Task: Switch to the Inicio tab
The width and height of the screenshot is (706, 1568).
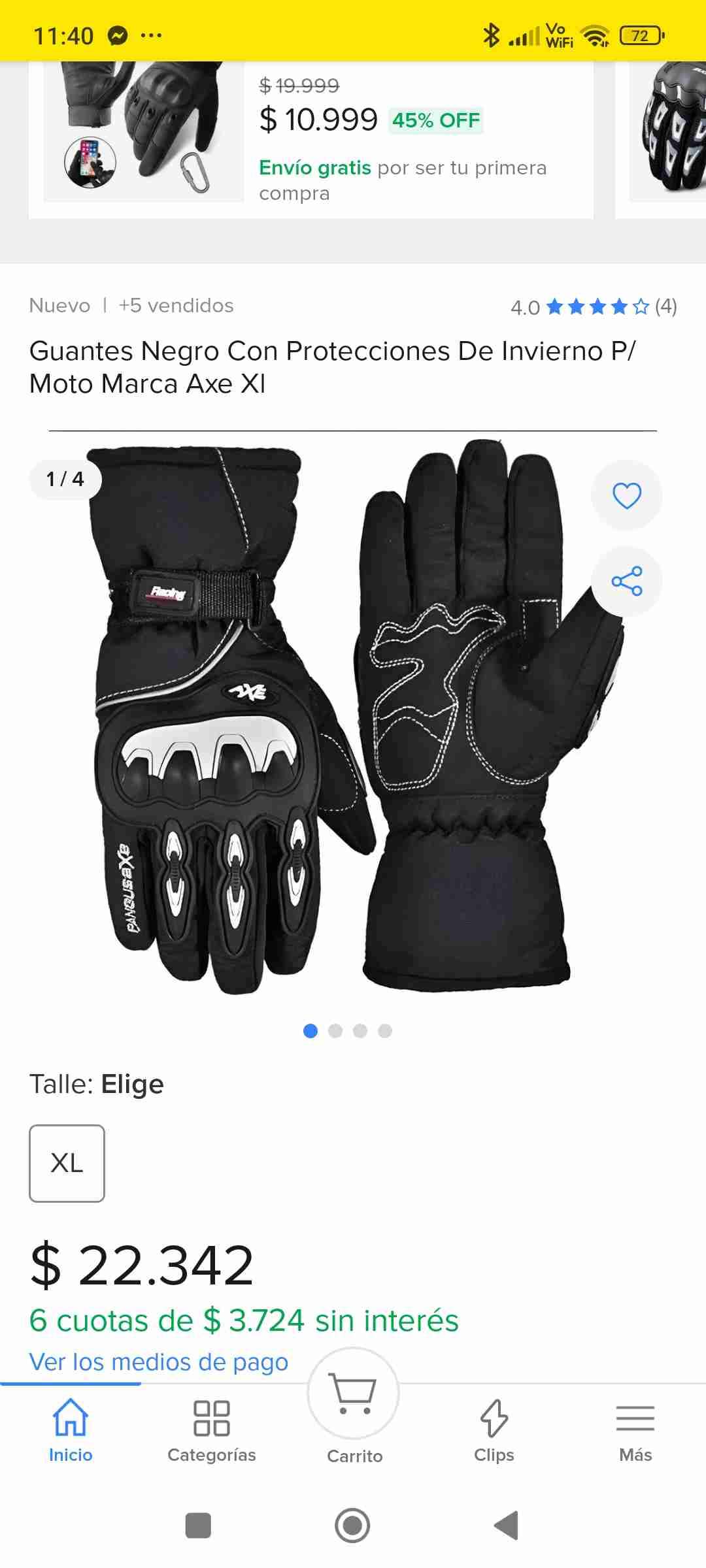Action: 70,1418
